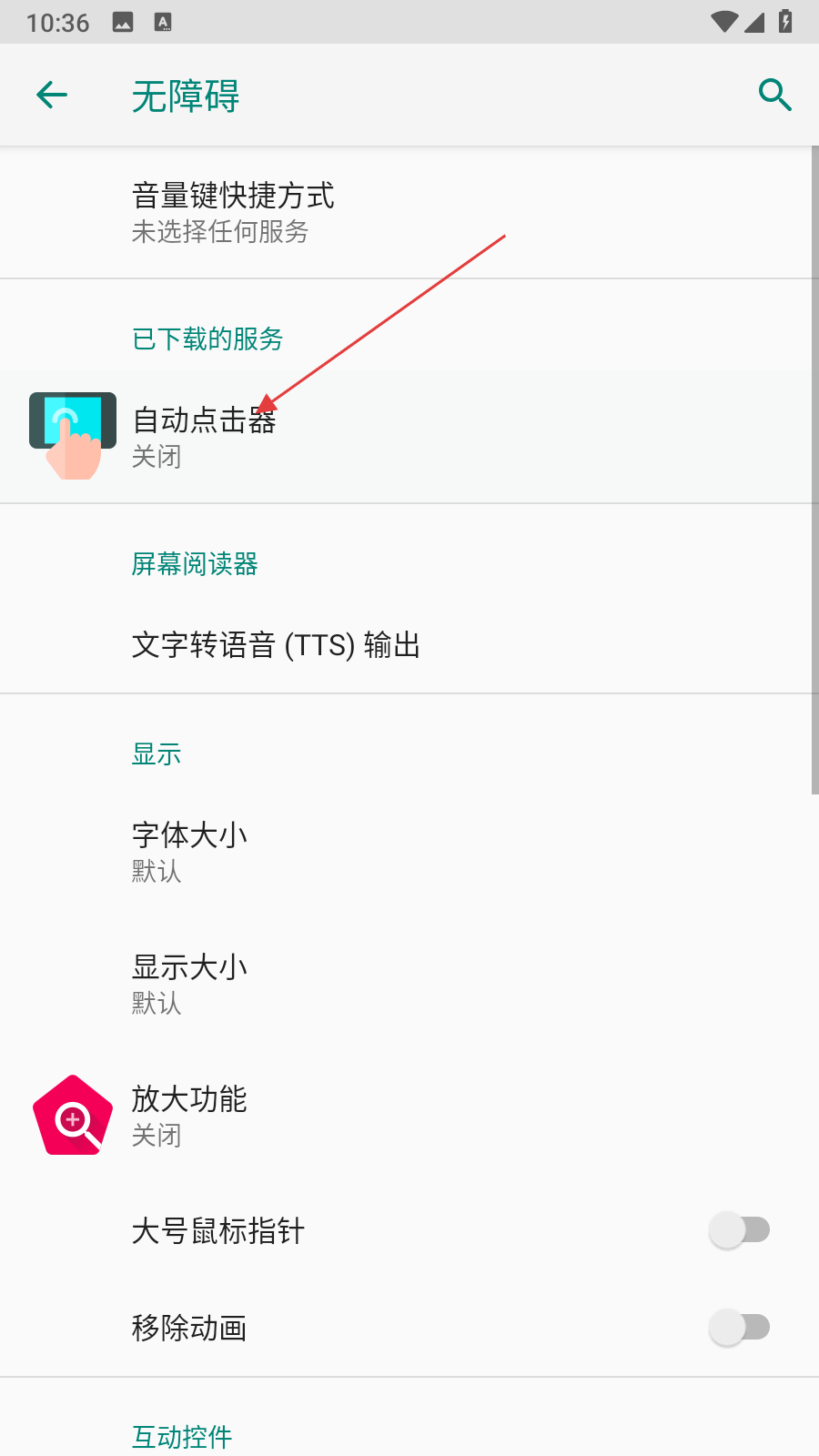Go back from the 无障碍 screen
This screenshot has width=819, height=1456.
(x=52, y=95)
